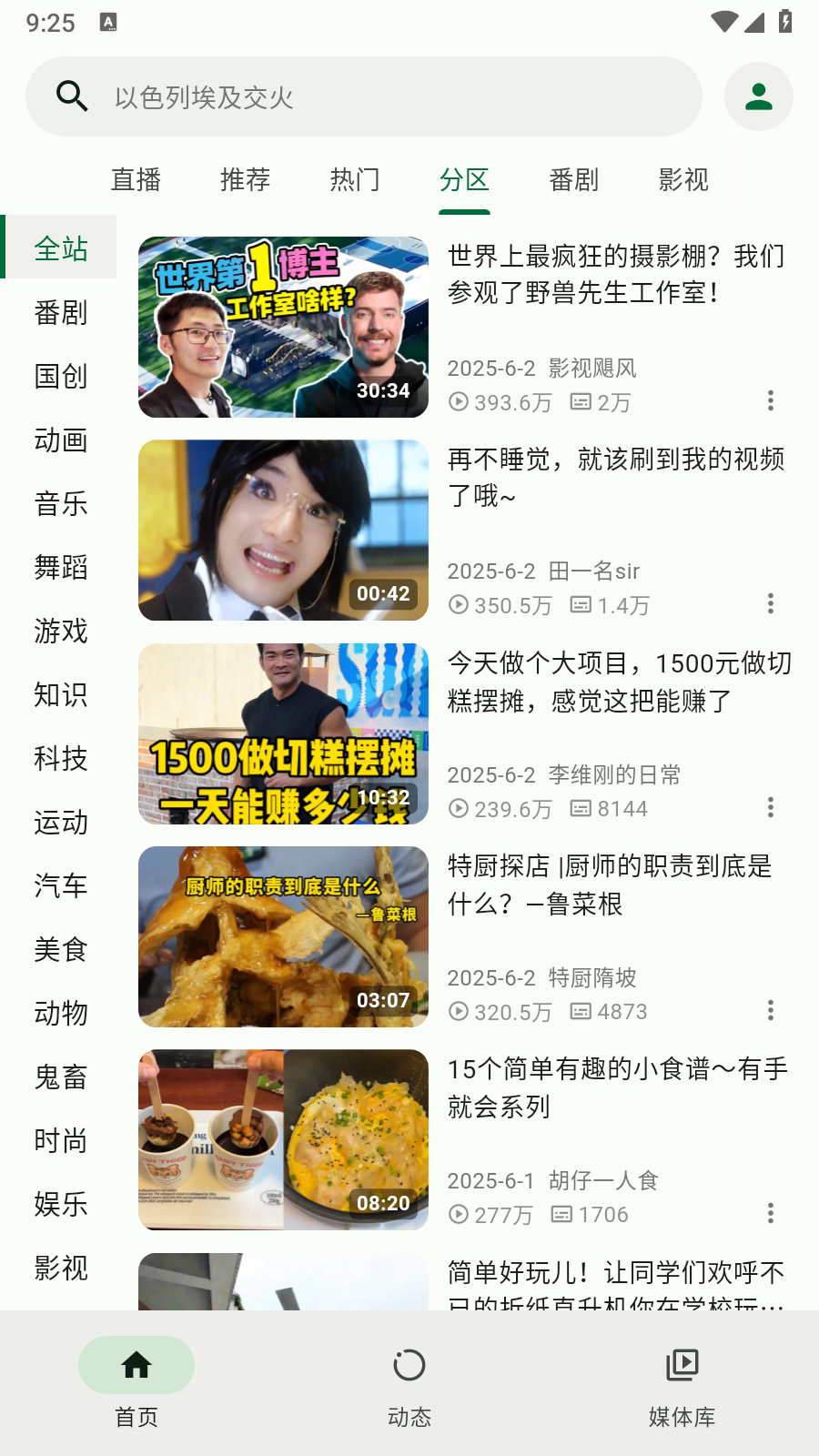Tap the comment bubble icon showing 2万
Viewport: 819px width, 1456px height.
581,402
